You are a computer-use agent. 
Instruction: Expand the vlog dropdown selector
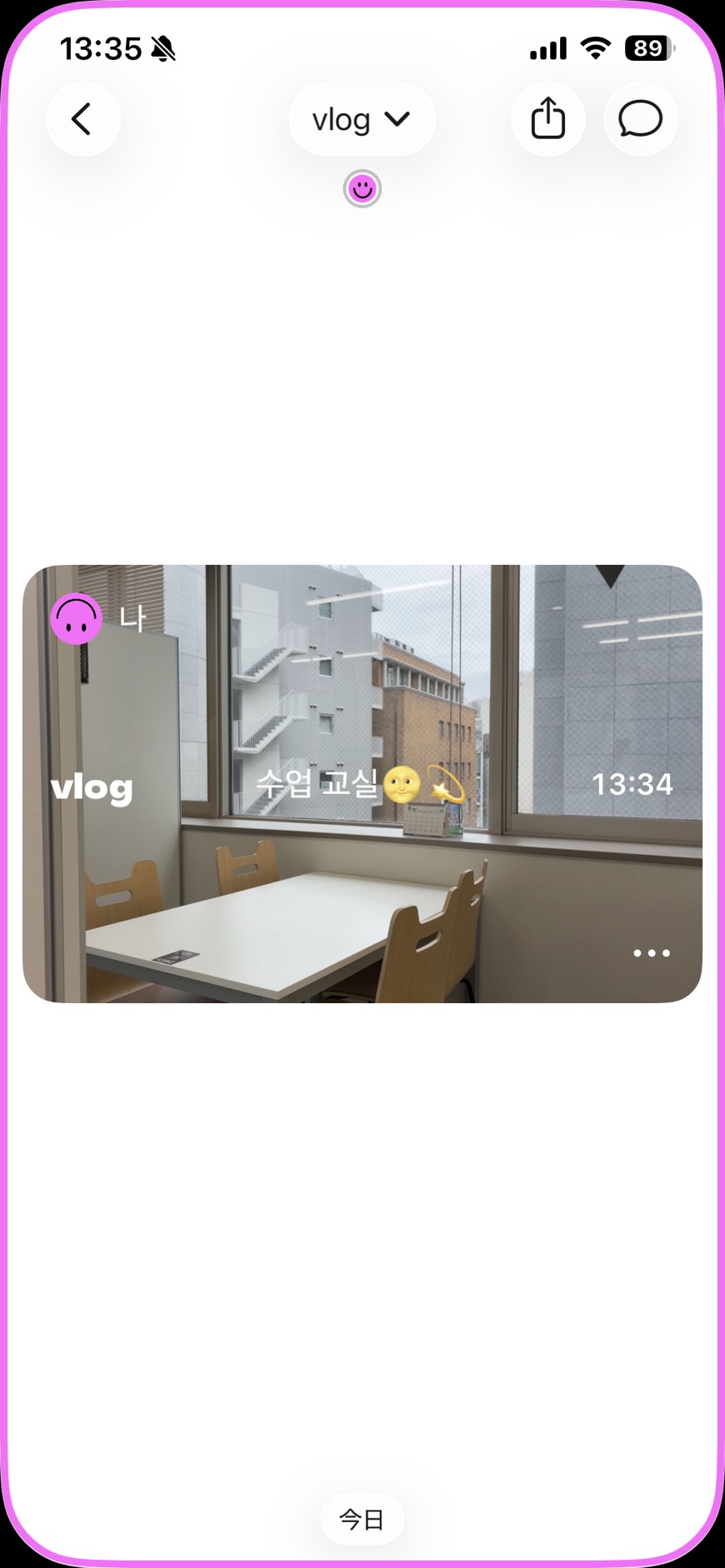pos(362,119)
